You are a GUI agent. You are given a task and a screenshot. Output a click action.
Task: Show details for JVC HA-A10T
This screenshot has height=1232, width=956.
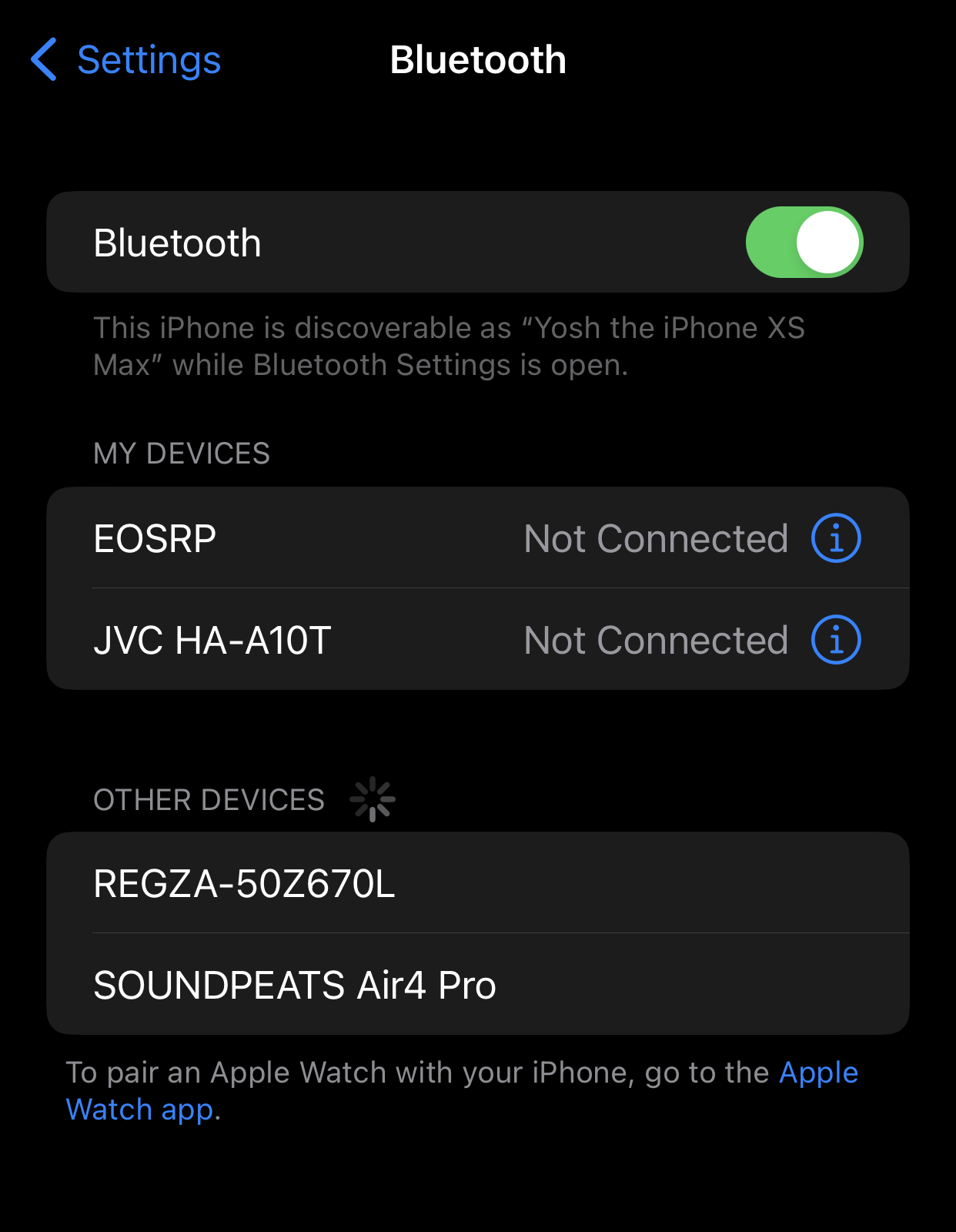[x=836, y=640]
